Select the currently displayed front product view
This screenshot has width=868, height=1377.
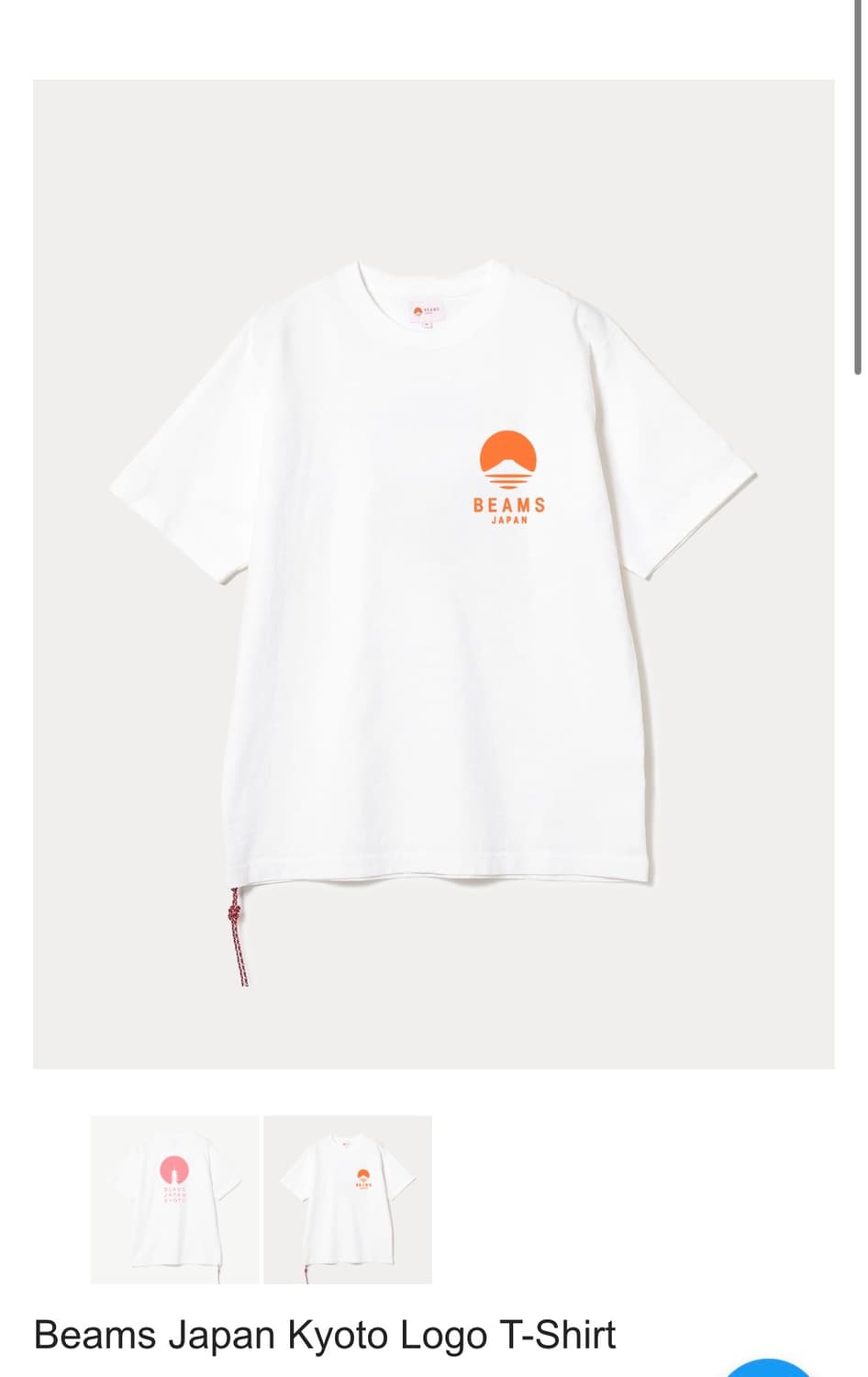coord(347,1196)
